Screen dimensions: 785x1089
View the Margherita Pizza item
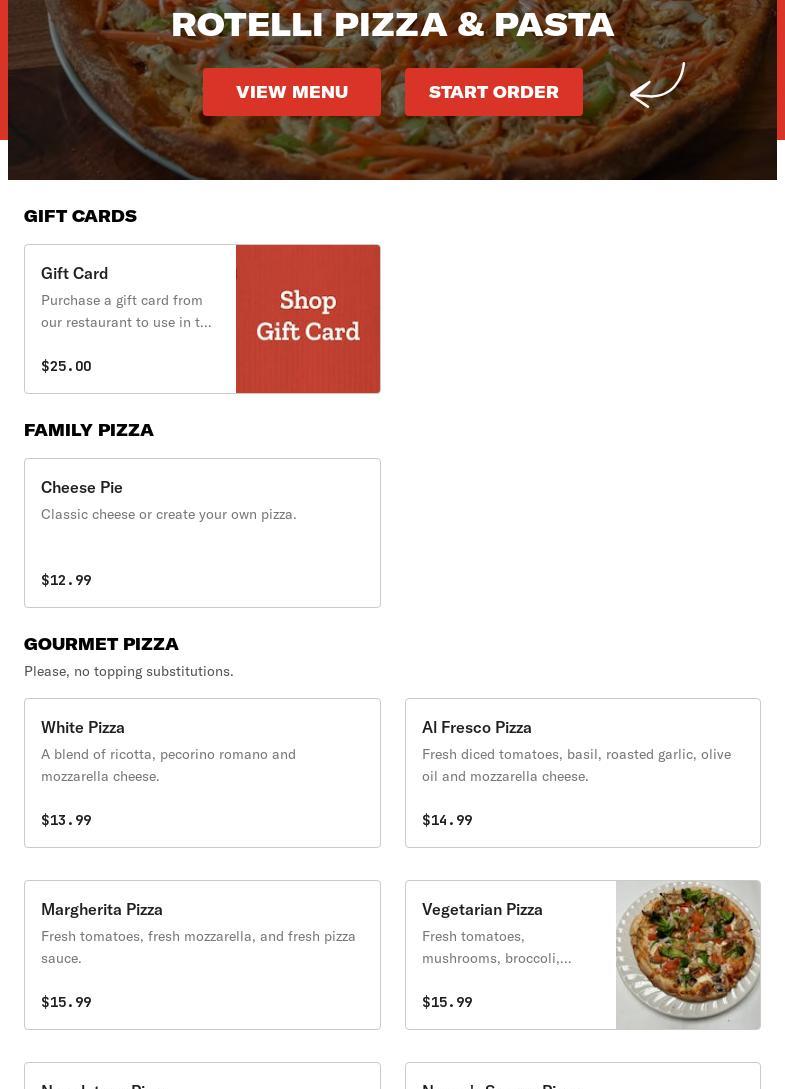(202, 955)
